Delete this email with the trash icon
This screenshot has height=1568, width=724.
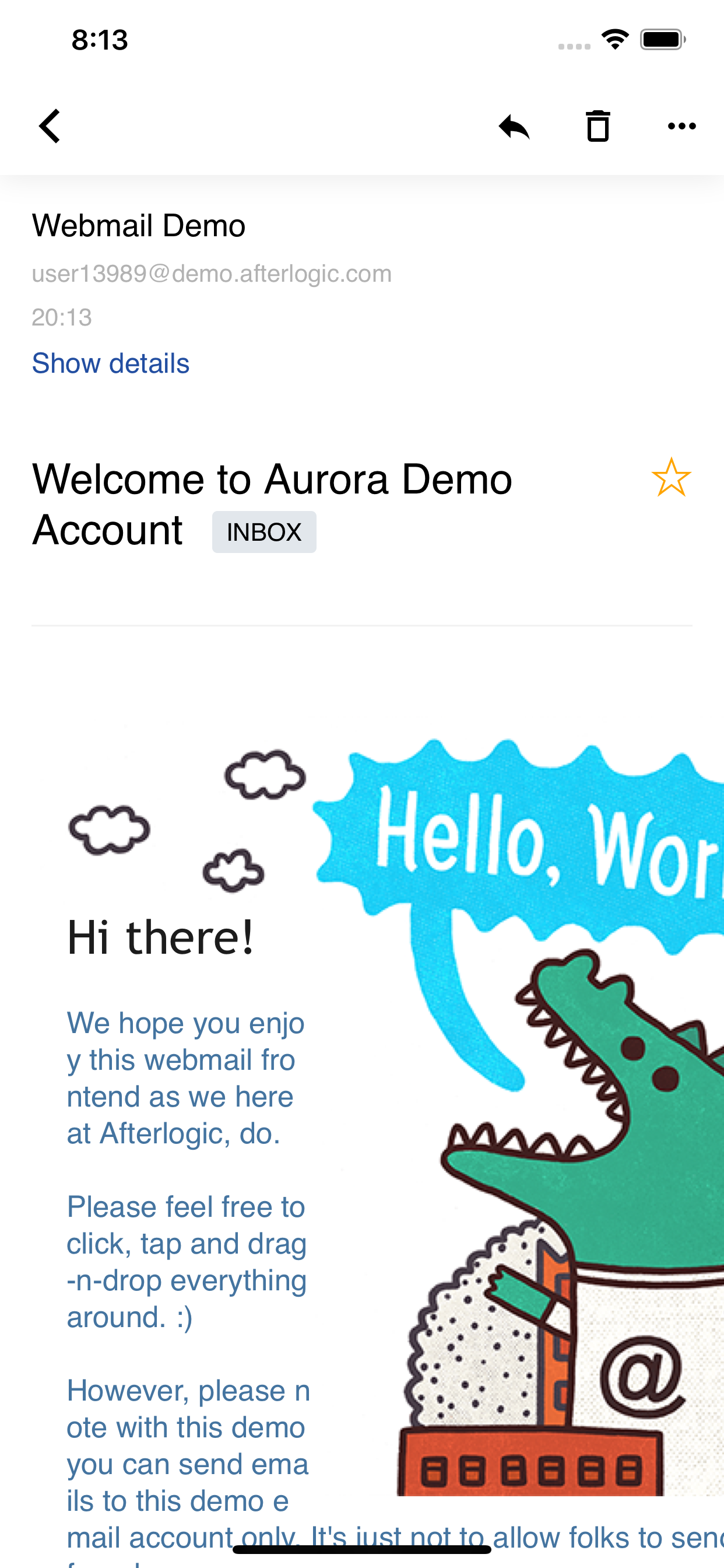(x=598, y=126)
